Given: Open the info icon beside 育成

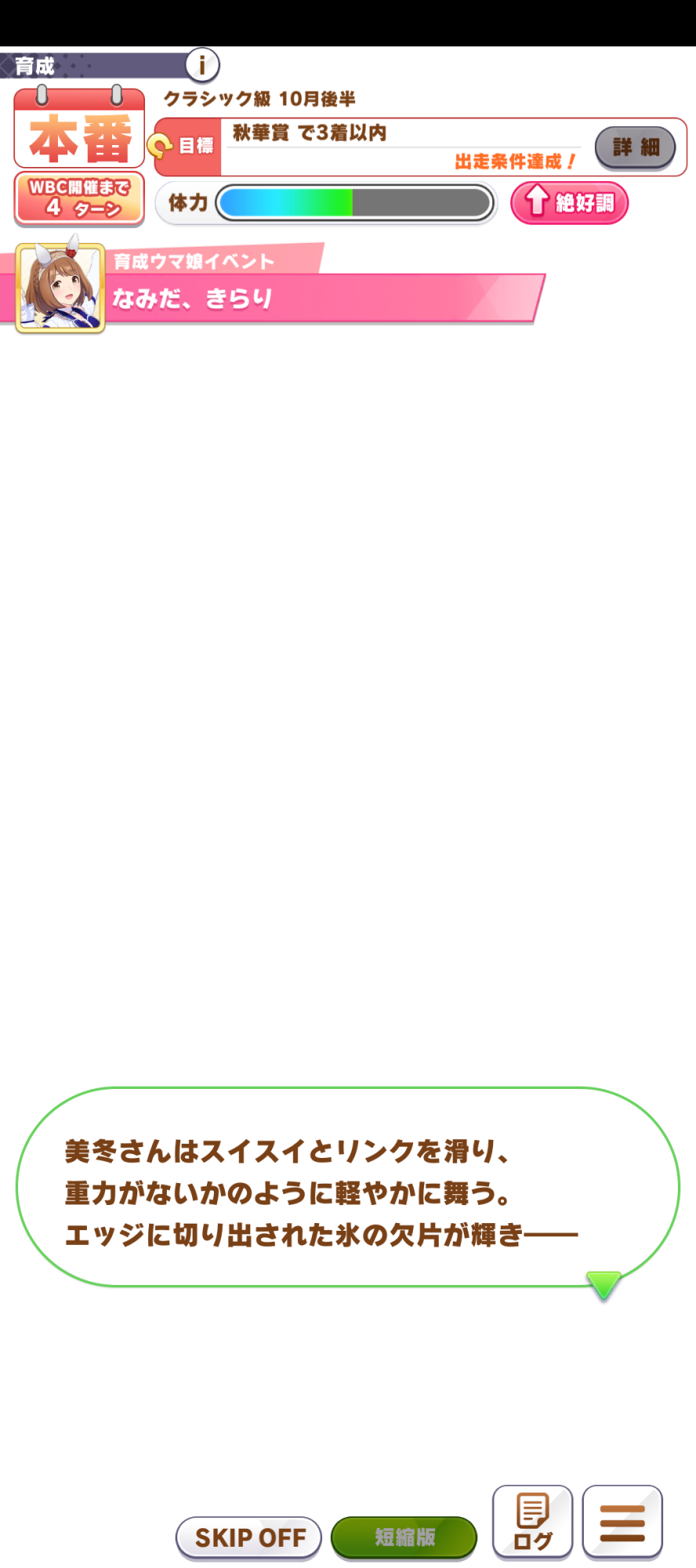Looking at the screenshot, I should click(x=202, y=65).
